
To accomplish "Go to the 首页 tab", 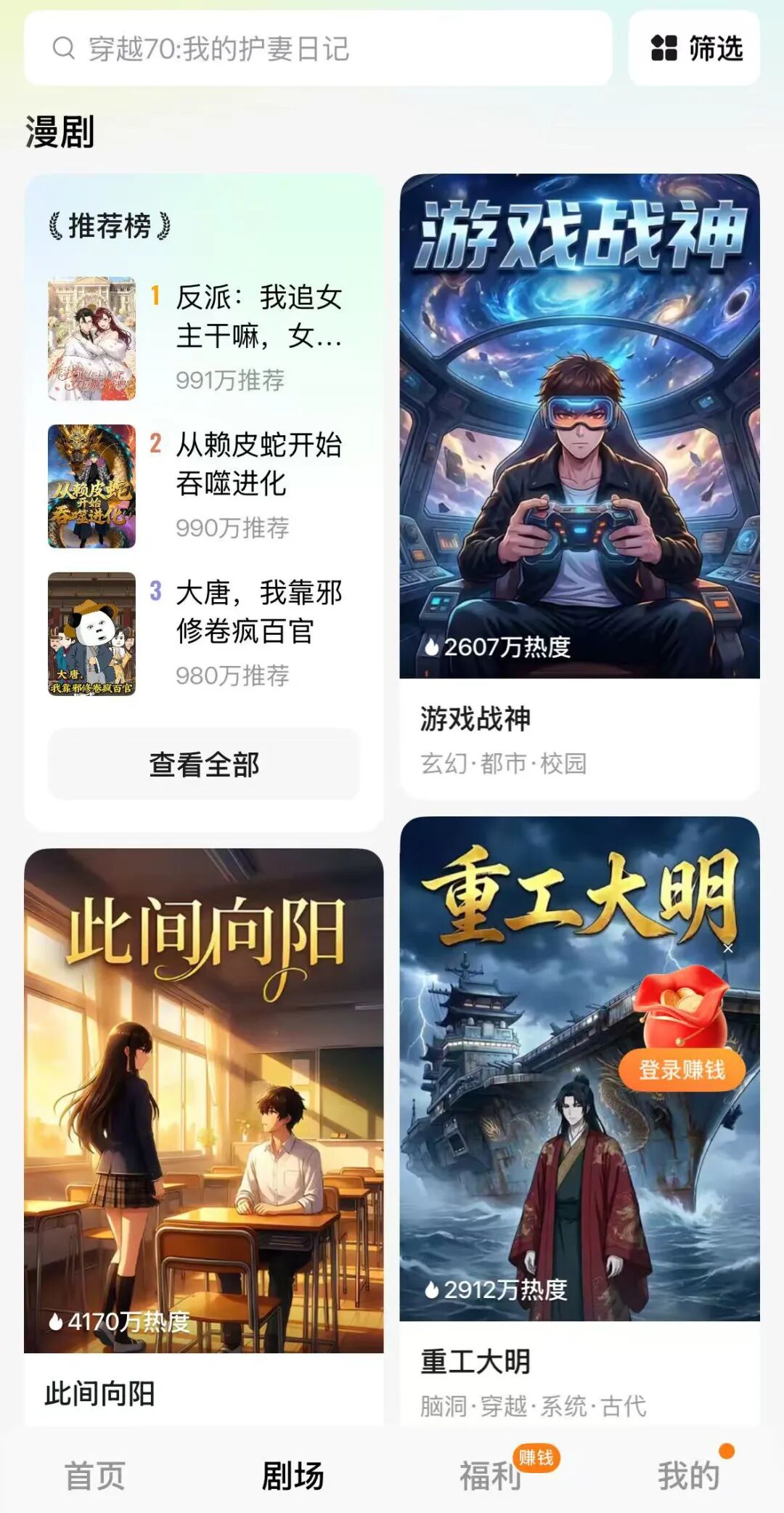I will coord(95,1475).
